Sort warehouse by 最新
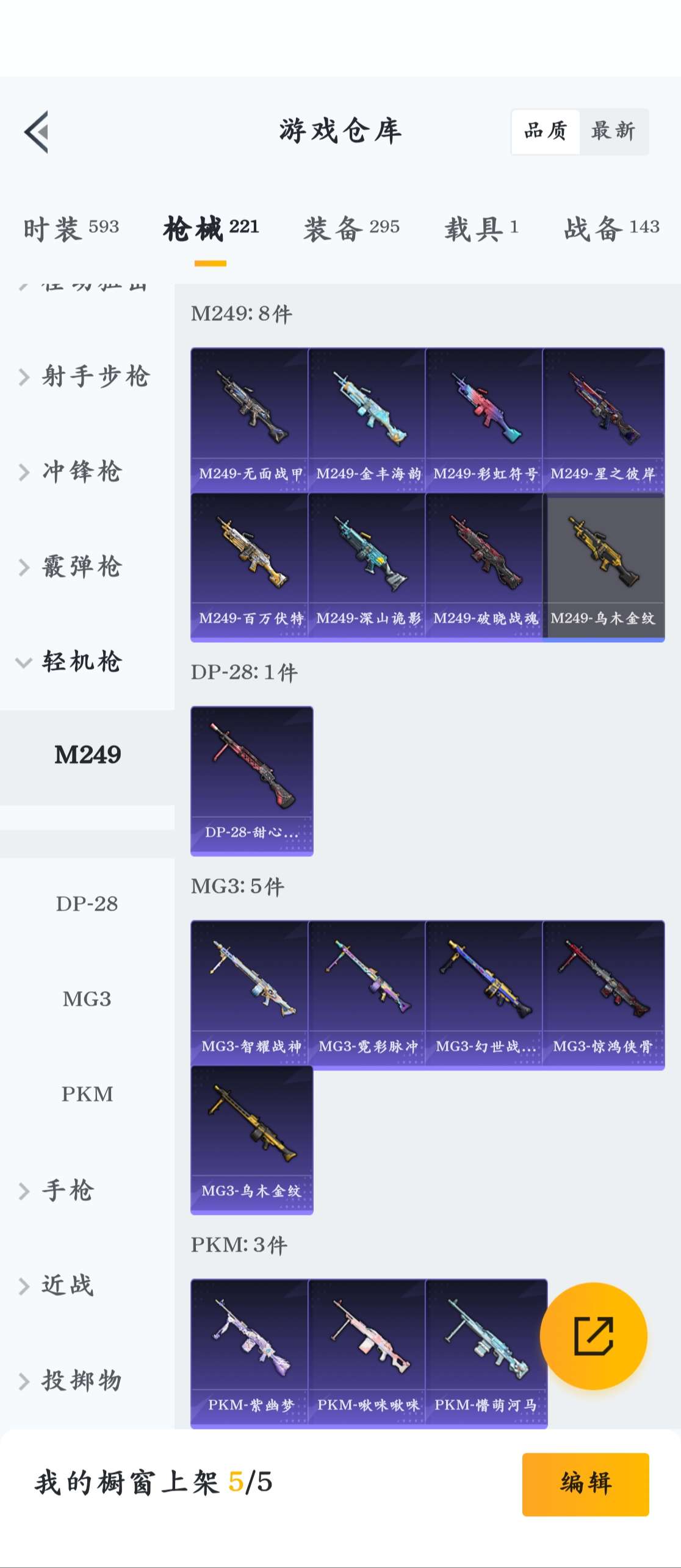The height and width of the screenshot is (1568, 681). [613, 131]
